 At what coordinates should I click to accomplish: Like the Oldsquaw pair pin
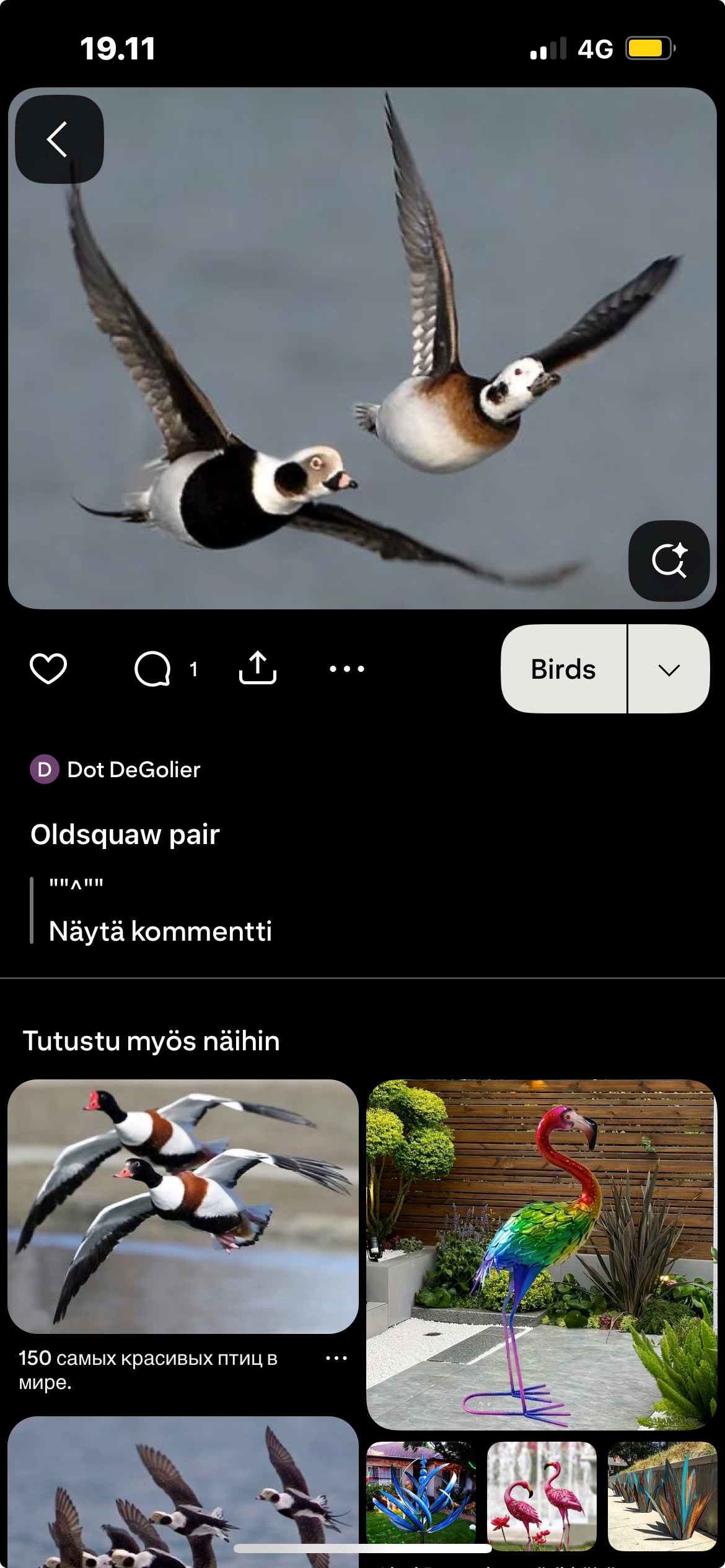[48, 669]
